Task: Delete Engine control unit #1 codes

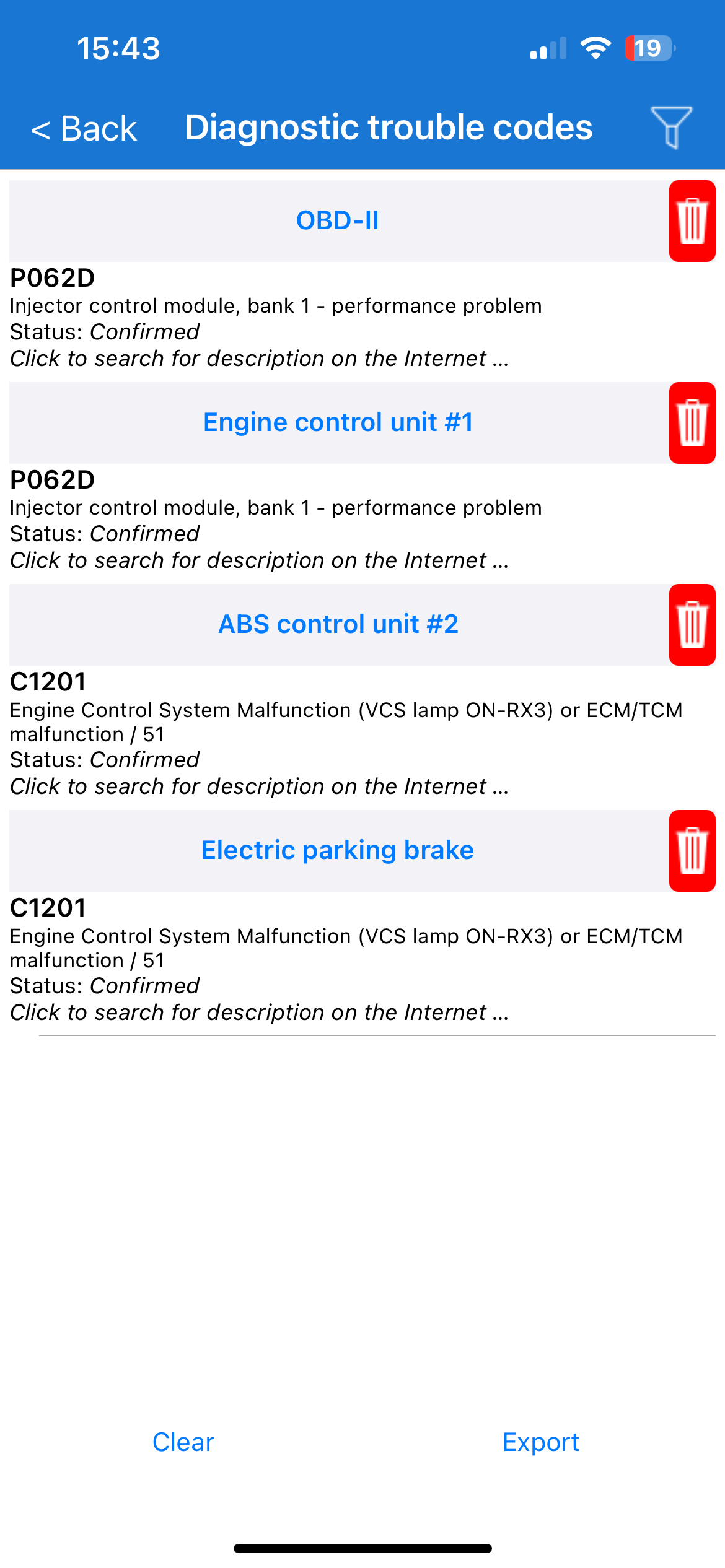Action: pyautogui.click(x=692, y=423)
